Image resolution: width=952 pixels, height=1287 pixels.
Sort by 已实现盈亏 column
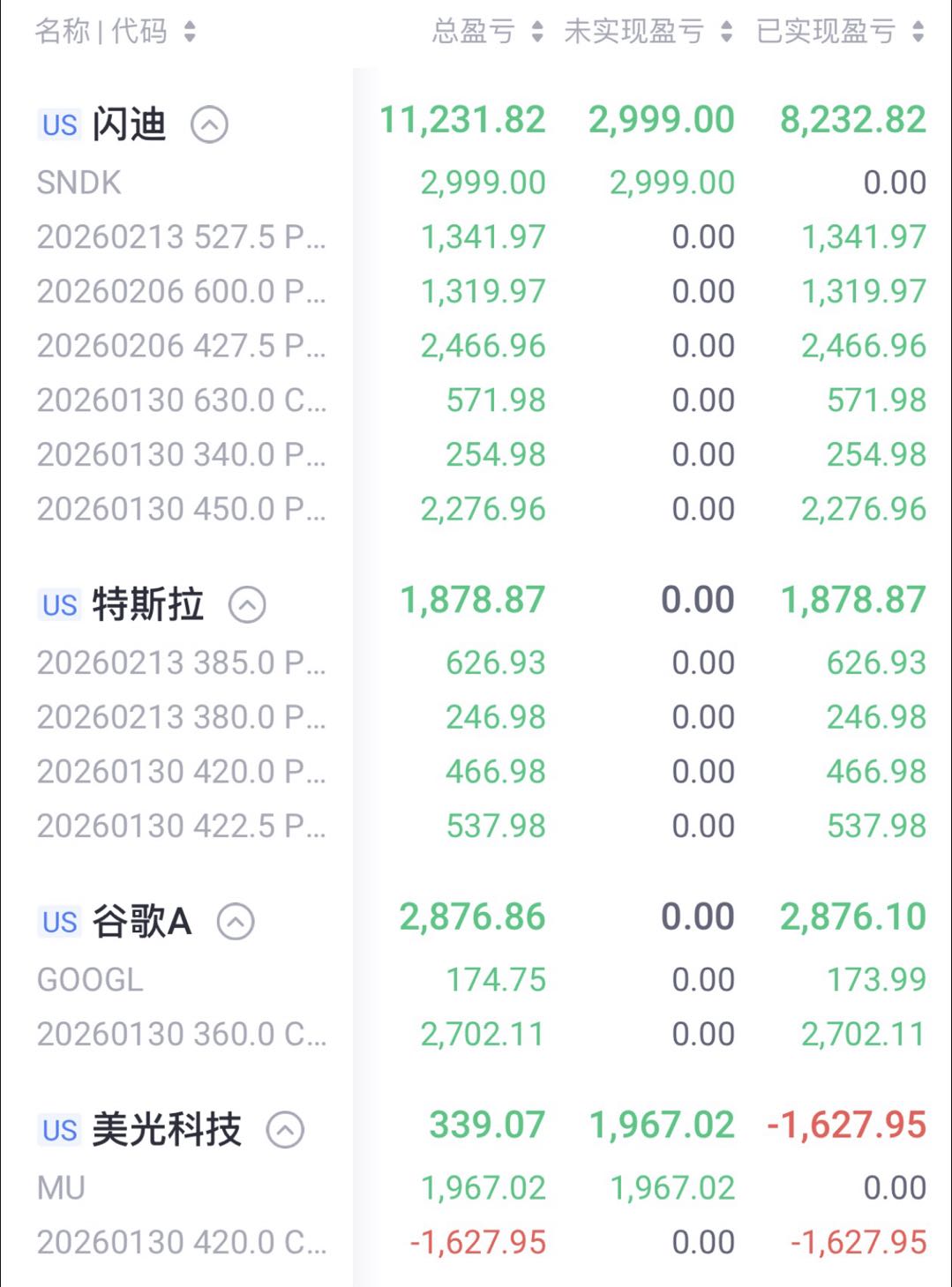[x=840, y=32]
